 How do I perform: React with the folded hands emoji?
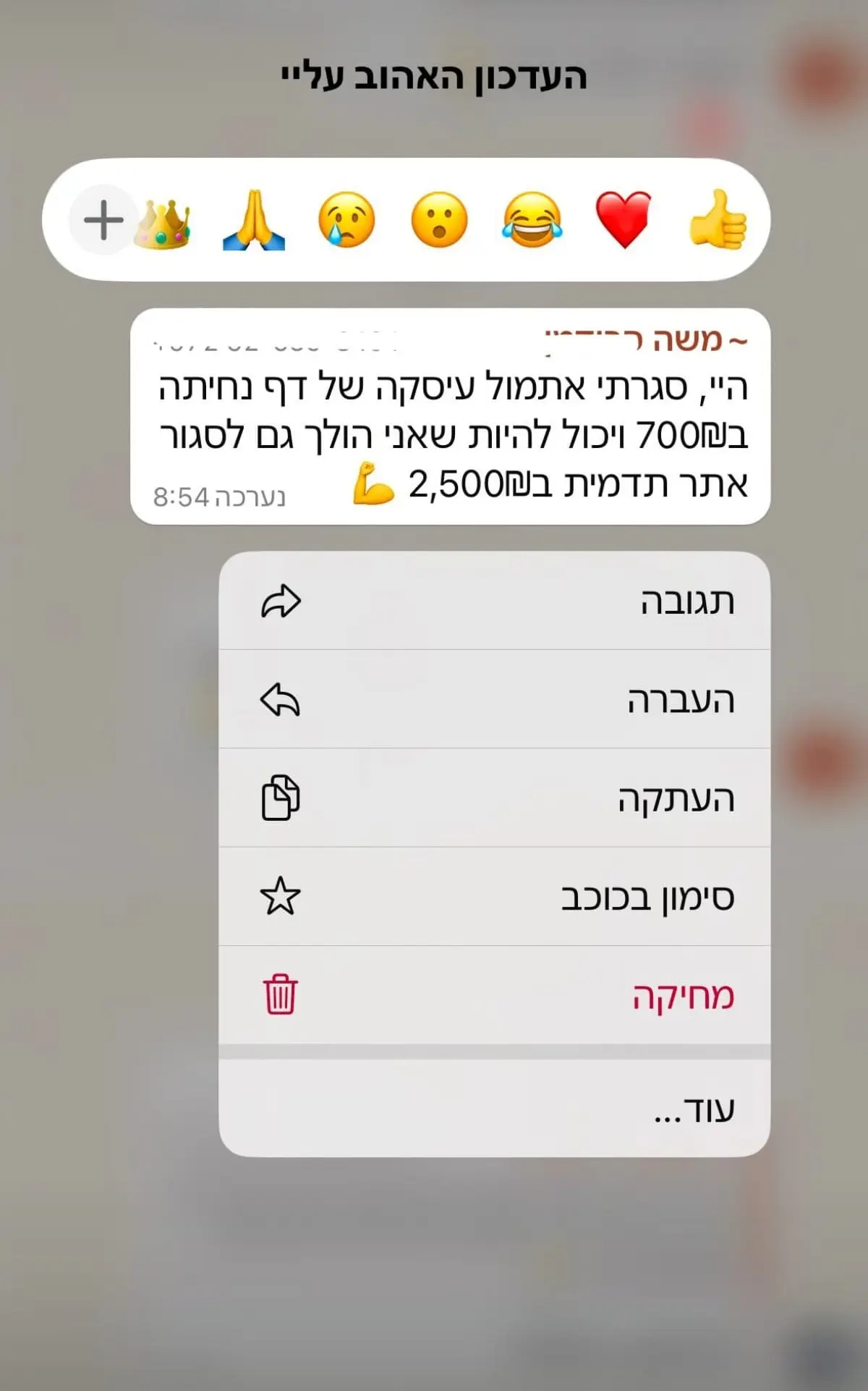[x=254, y=220]
